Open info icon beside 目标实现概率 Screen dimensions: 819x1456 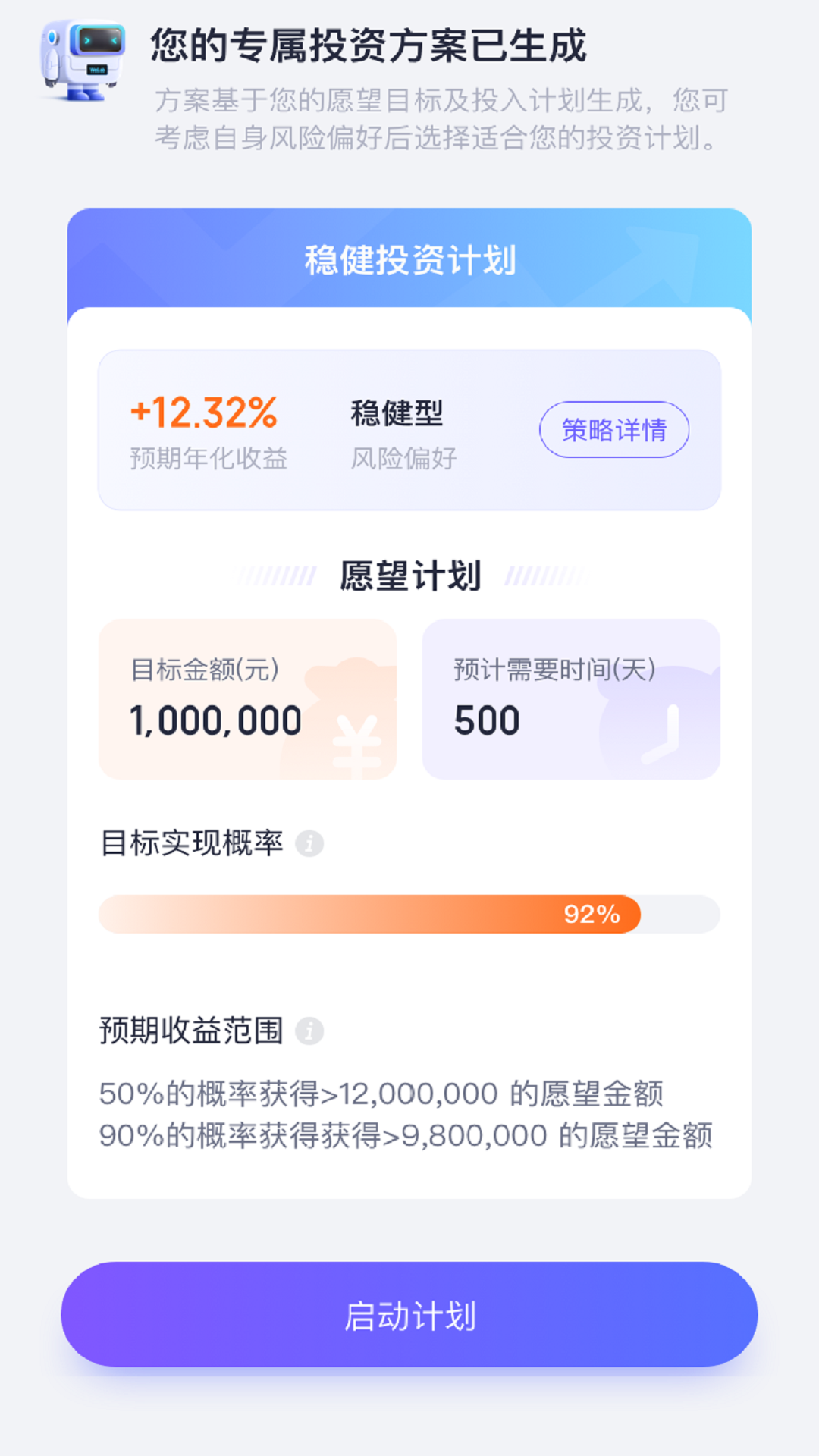coord(309,843)
